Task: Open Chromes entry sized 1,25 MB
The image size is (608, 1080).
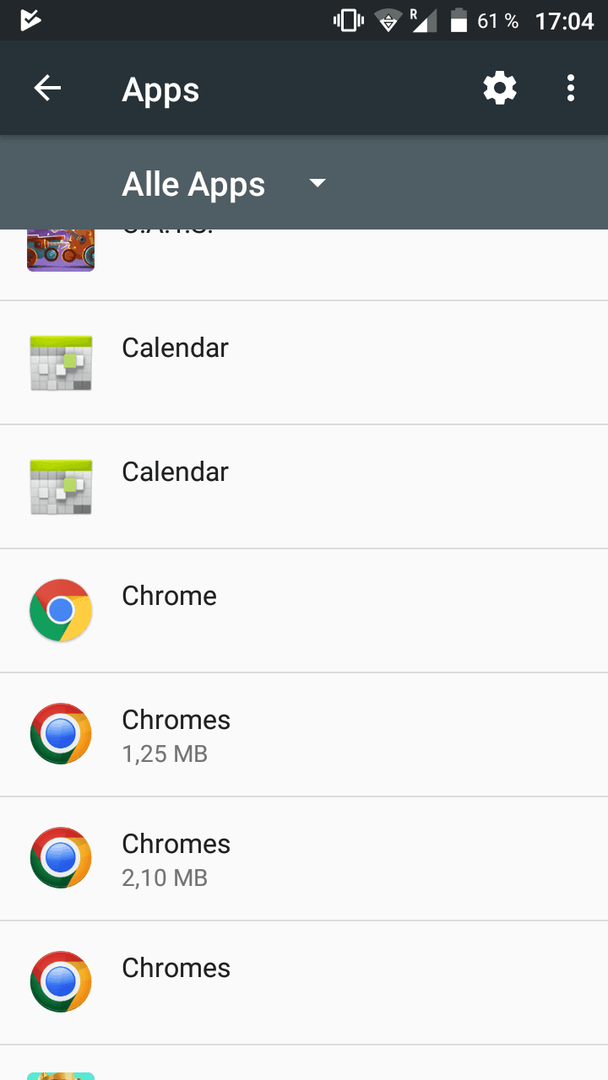Action: [304, 734]
